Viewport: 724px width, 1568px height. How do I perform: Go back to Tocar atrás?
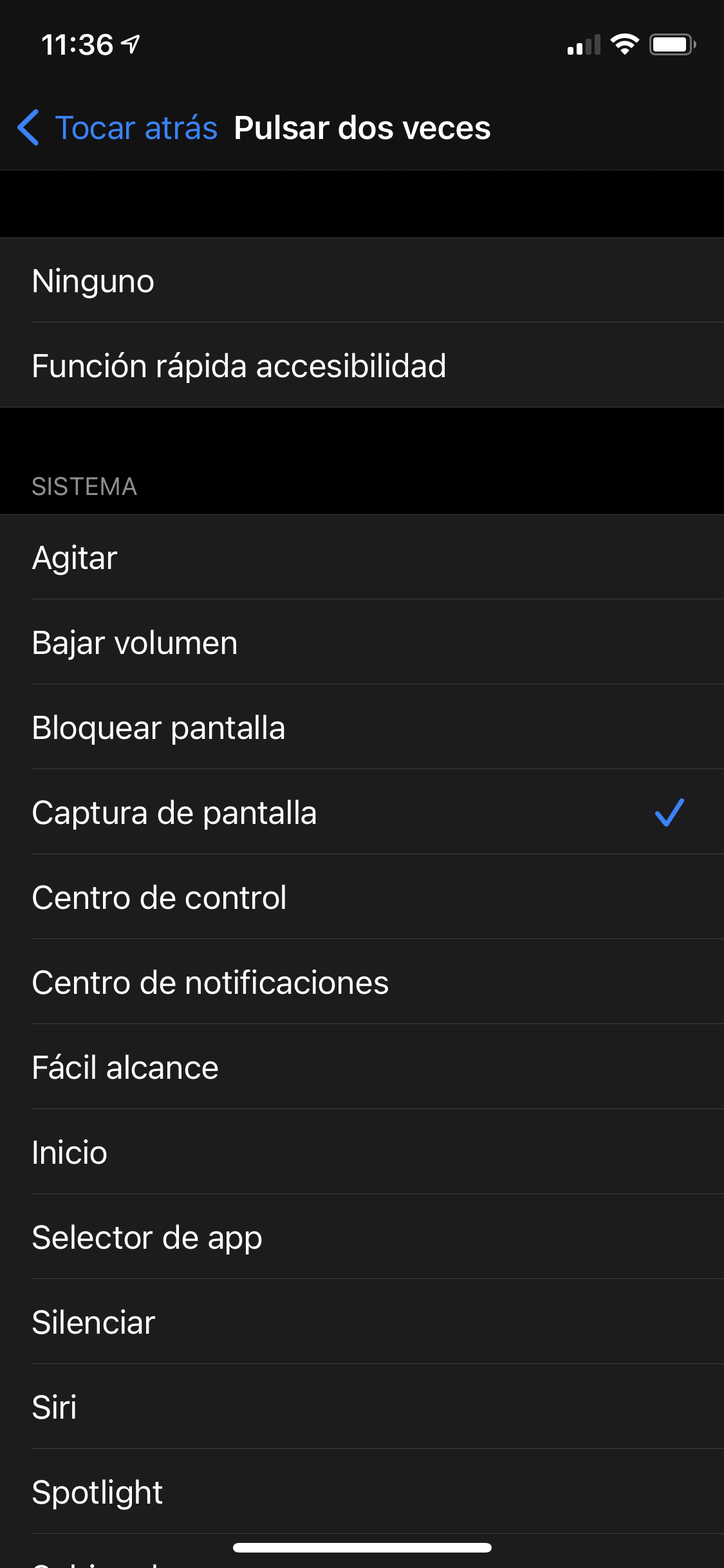(117, 127)
